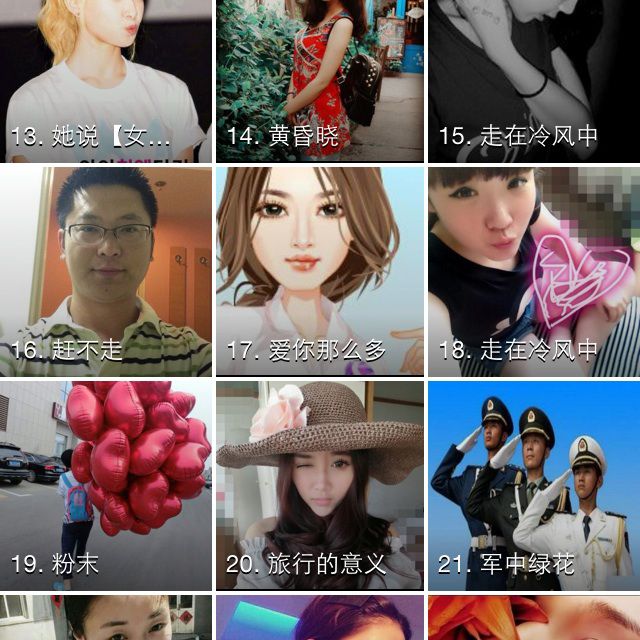Open tile 21. 军中绿花
This screenshot has width=640, height=640.
[x=534, y=485]
